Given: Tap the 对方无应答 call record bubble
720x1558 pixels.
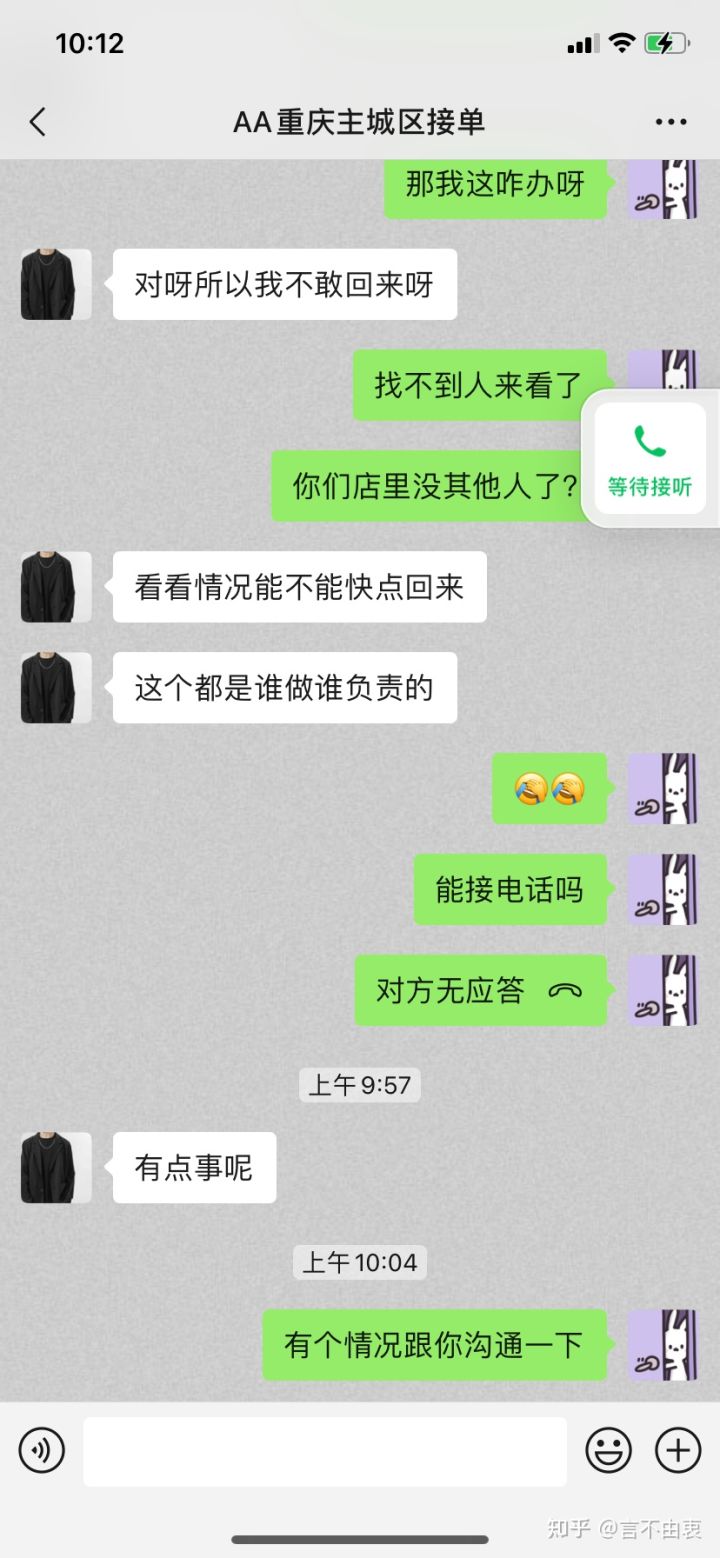Looking at the screenshot, I should click(x=480, y=990).
